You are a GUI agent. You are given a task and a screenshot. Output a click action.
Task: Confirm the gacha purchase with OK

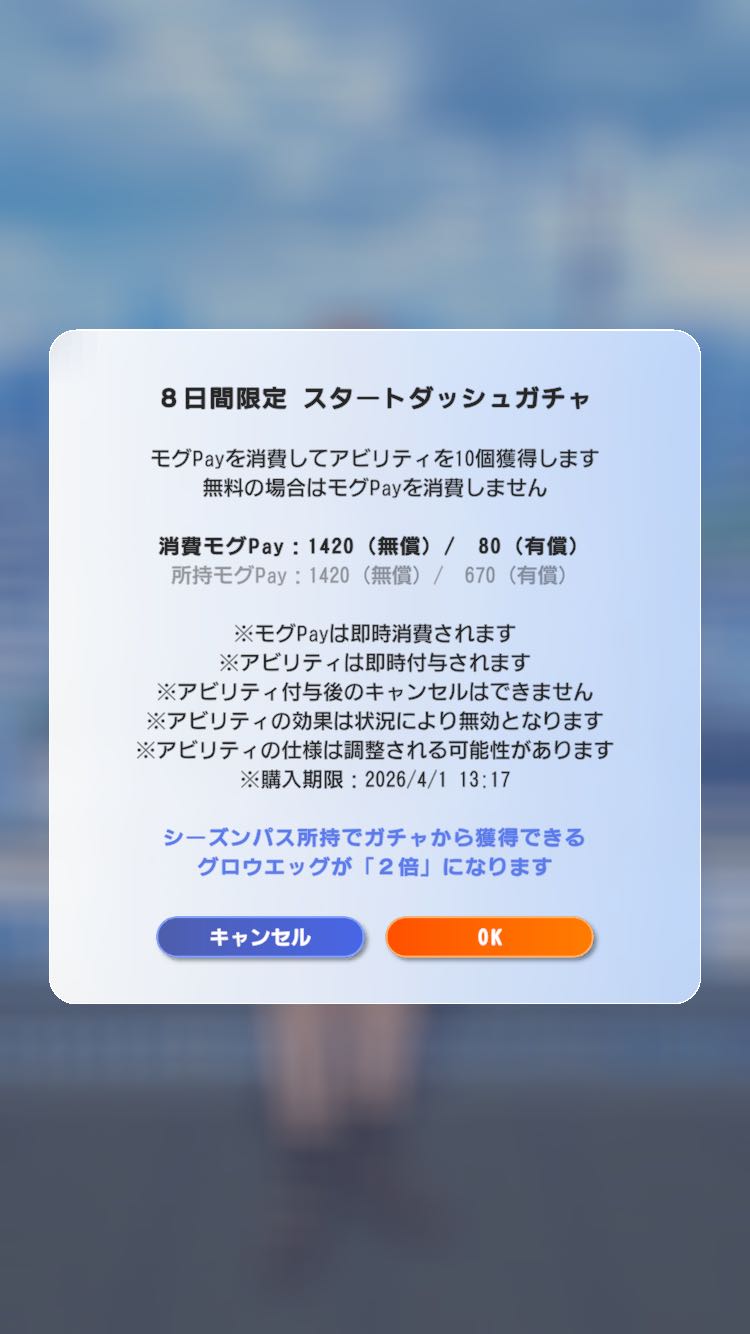point(489,937)
